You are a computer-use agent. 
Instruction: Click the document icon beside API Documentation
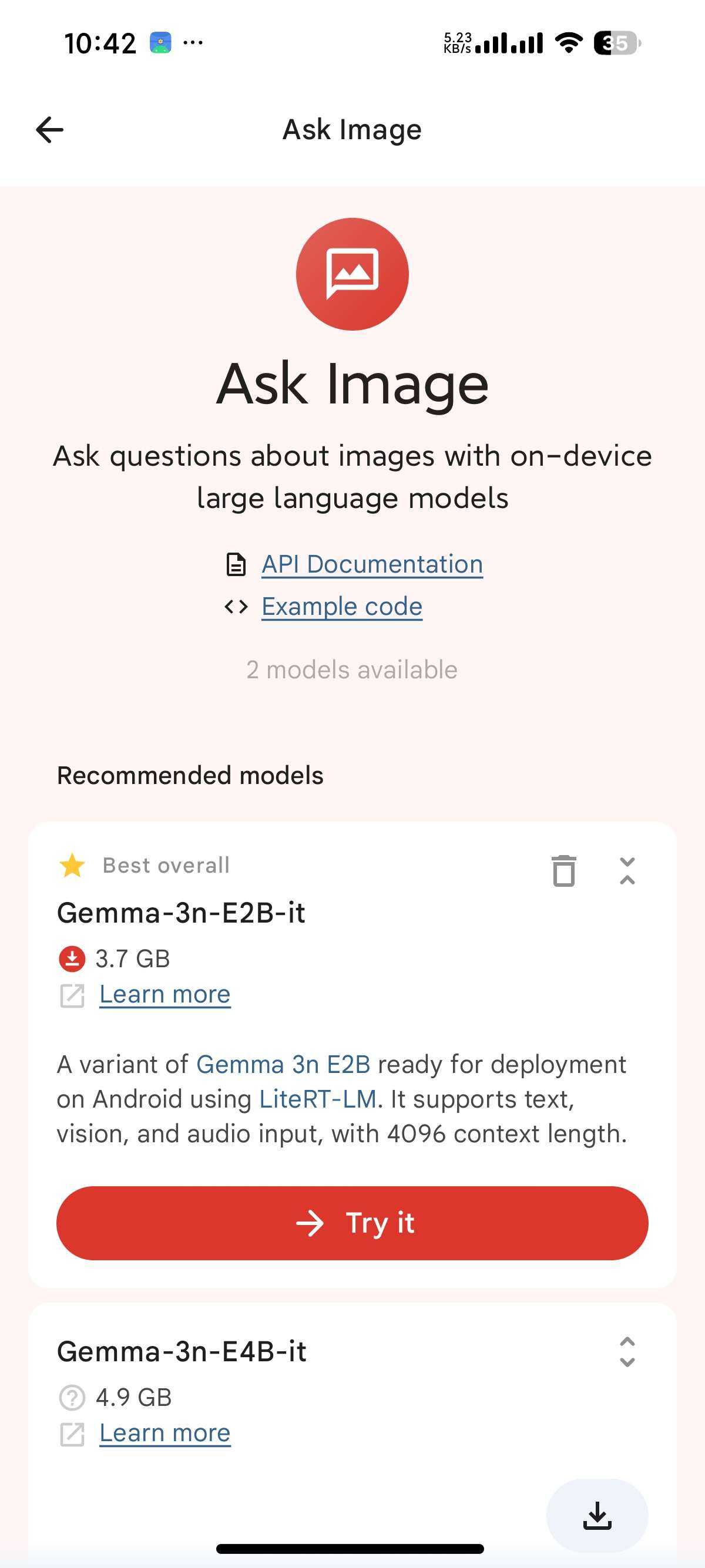pyautogui.click(x=236, y=564)
